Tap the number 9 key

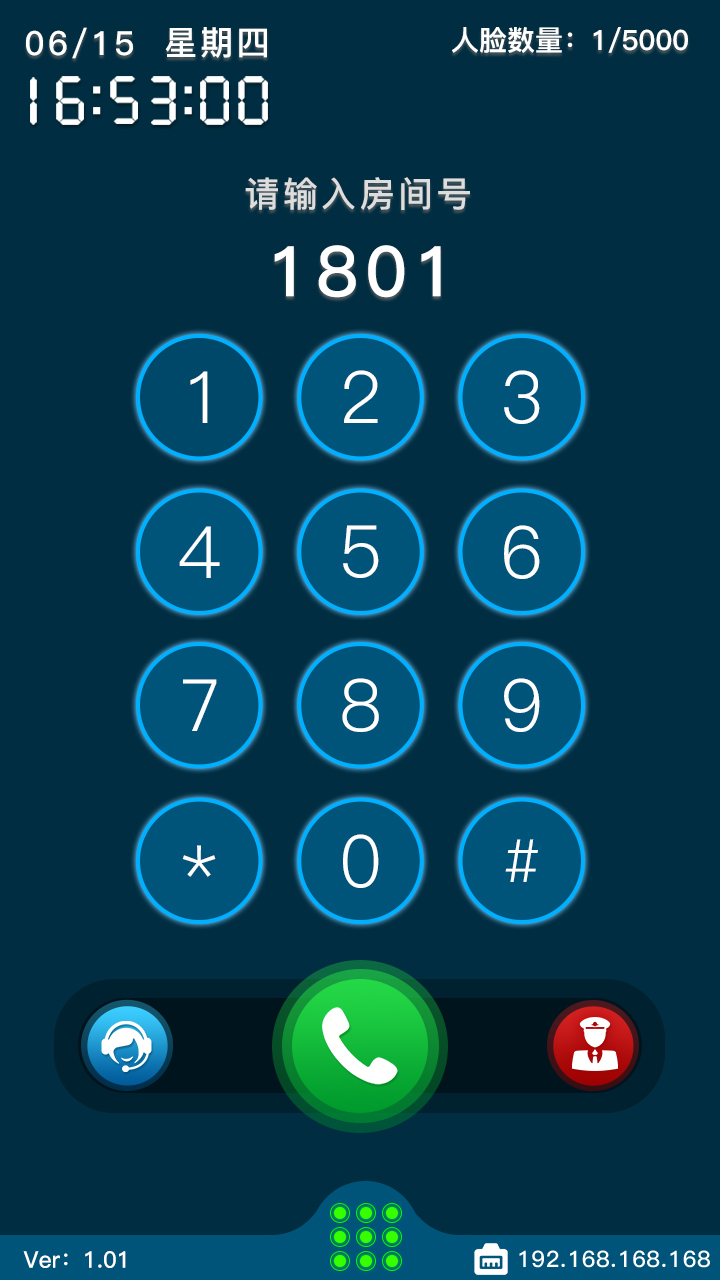521,705
